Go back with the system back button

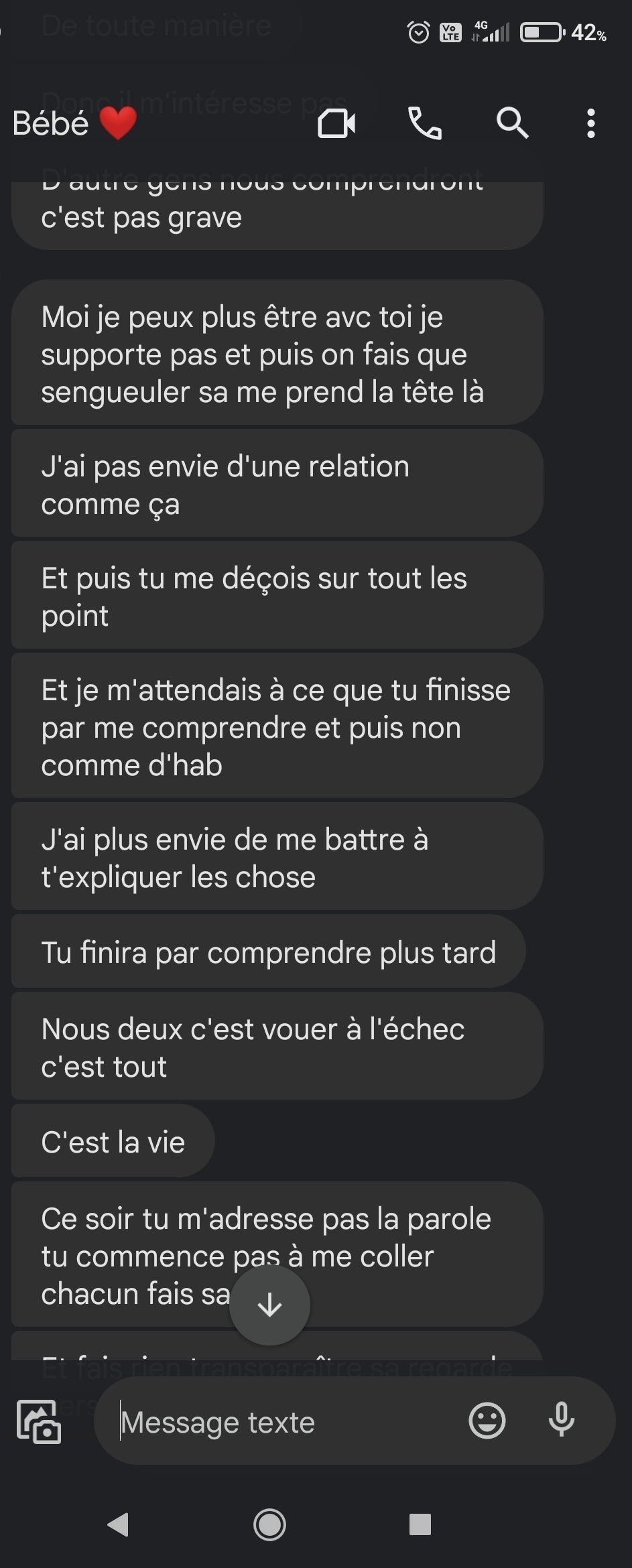point(119,1524)
